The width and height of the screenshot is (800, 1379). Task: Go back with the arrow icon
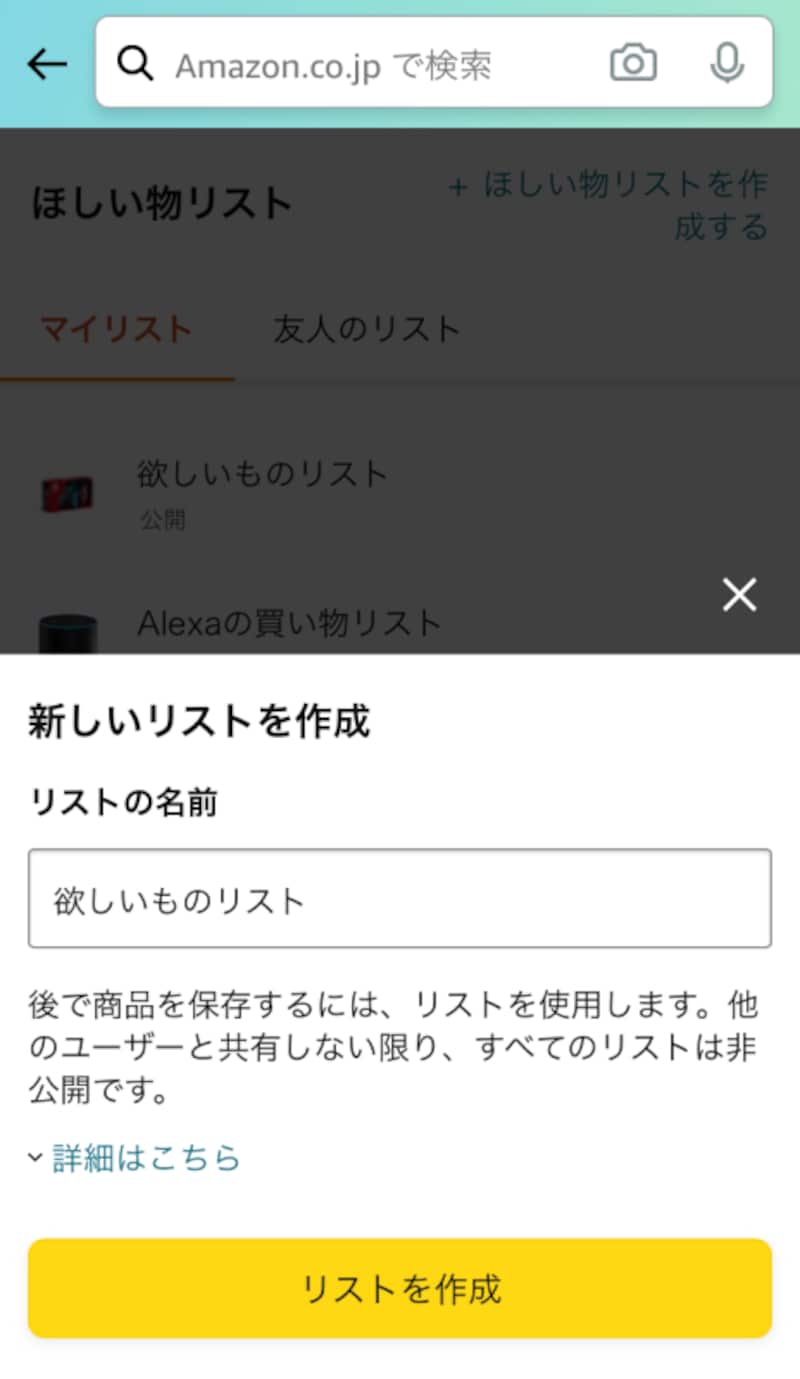[47, 64]
